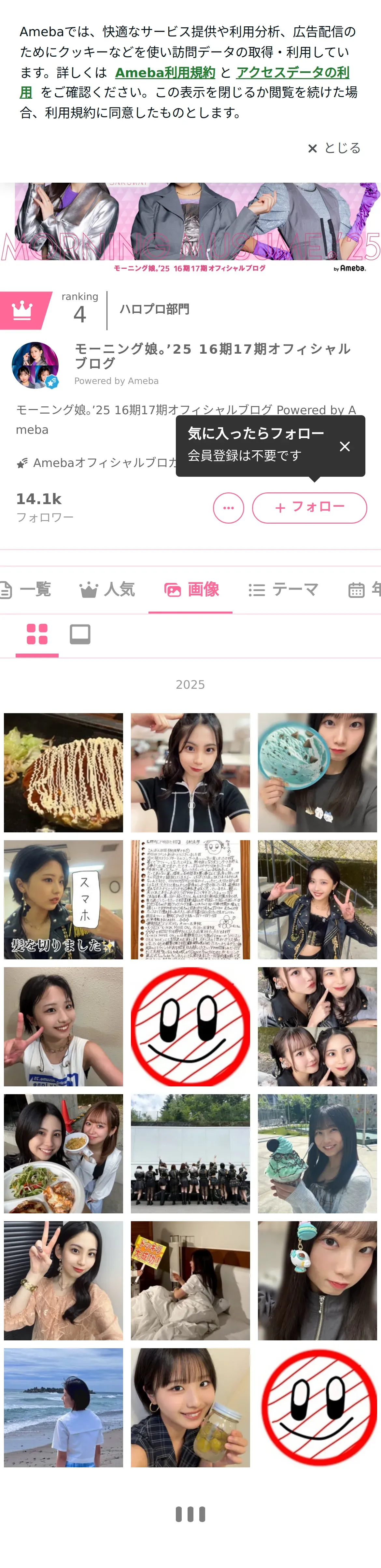The height and width of the screenshot is (1568, 381).
Task: Open the three-dots more options button
Action: [x=228, y=508]
